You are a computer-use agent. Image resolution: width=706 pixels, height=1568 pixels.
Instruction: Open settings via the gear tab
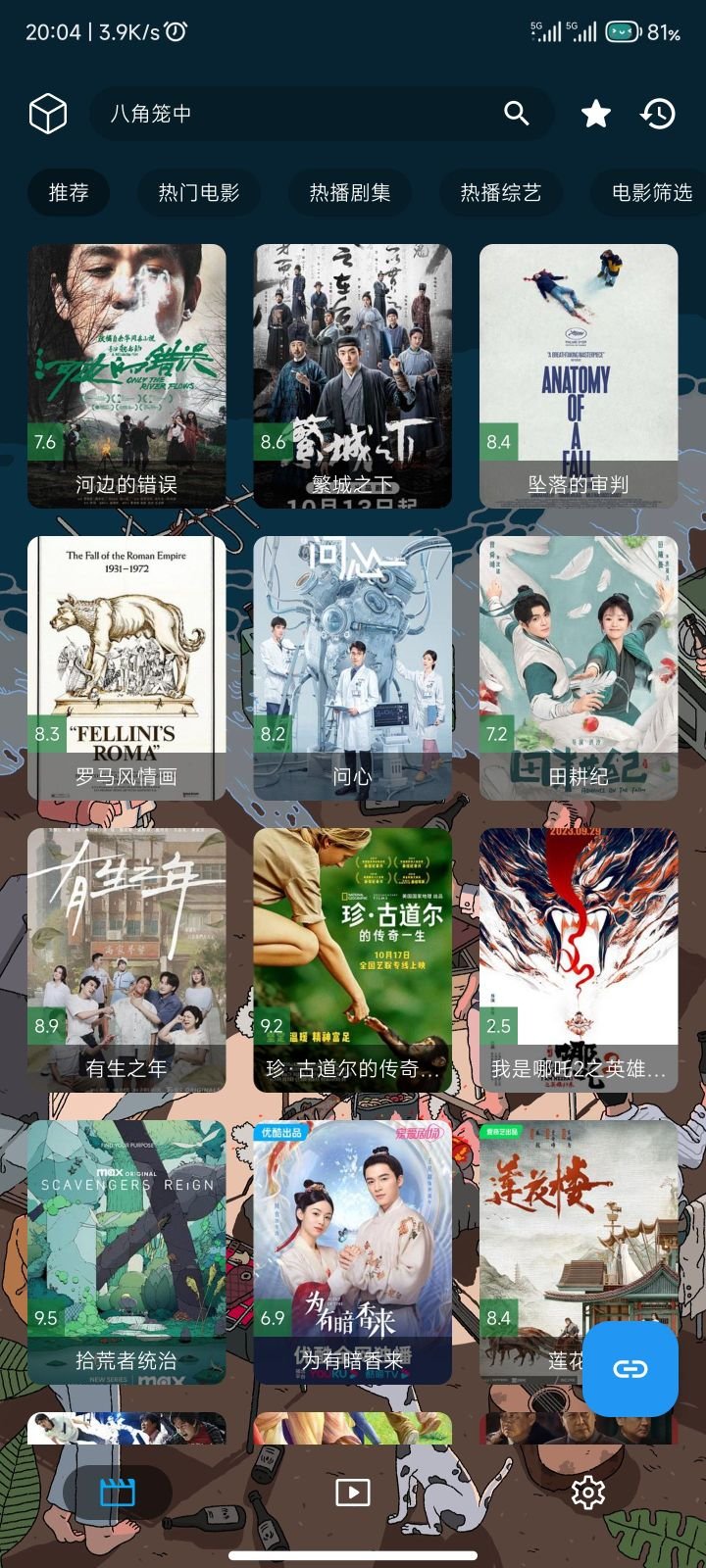tap(587, 1493)
